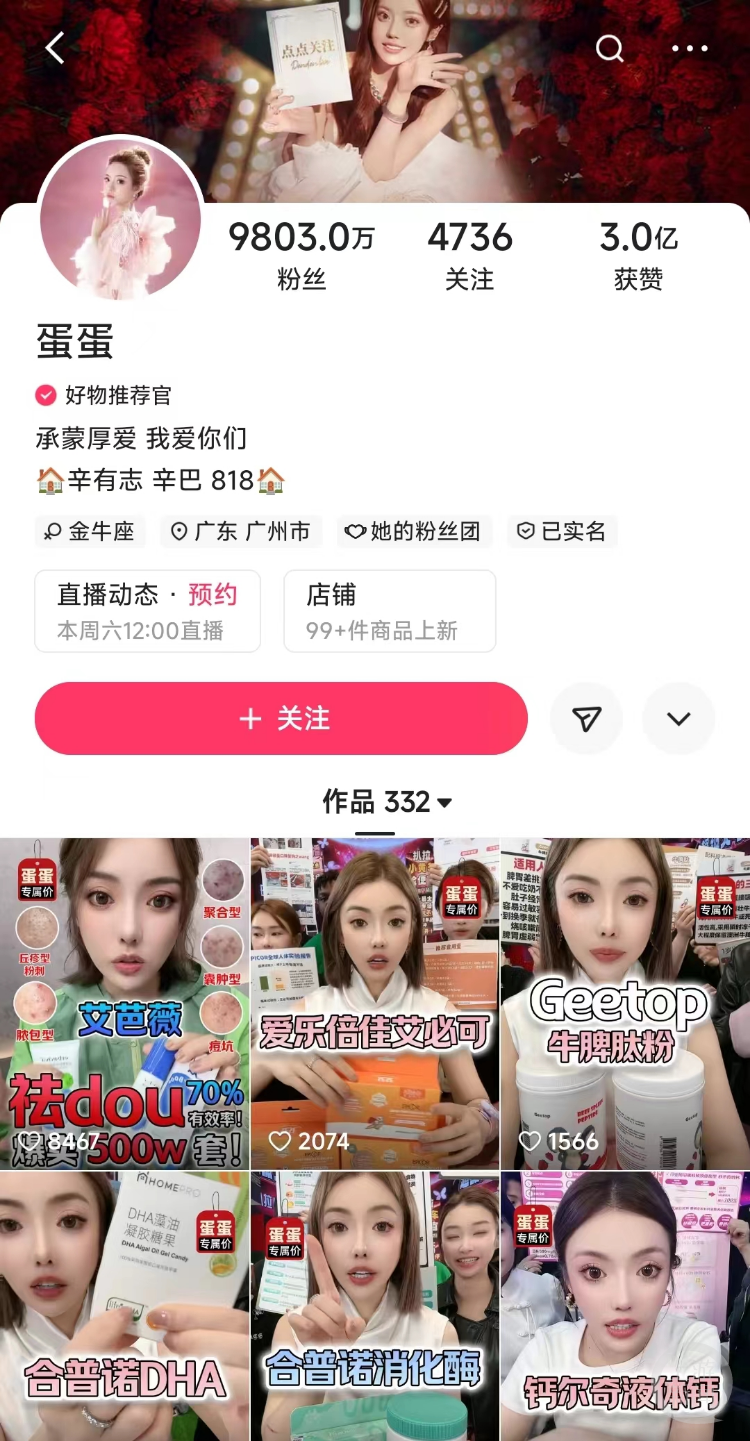This screenshot has width=750, height=1441.
Task: Expand recommended users with the chevron button
Action: pyautogui.click(x=678, y=718)
